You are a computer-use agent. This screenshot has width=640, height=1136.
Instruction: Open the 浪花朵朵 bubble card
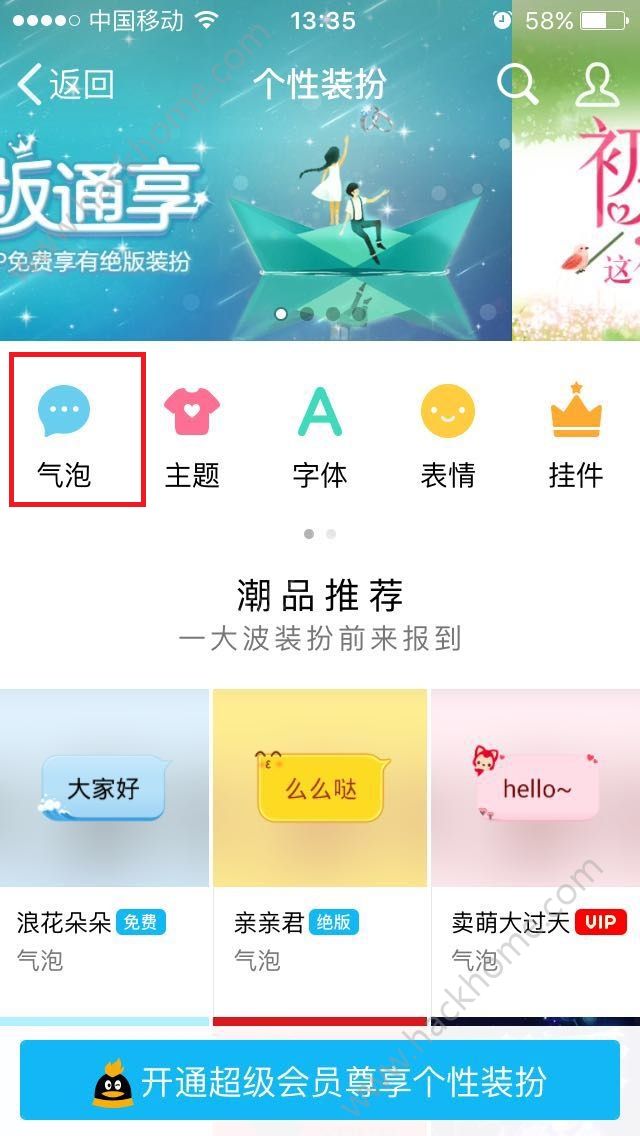[x=104, y=840]
